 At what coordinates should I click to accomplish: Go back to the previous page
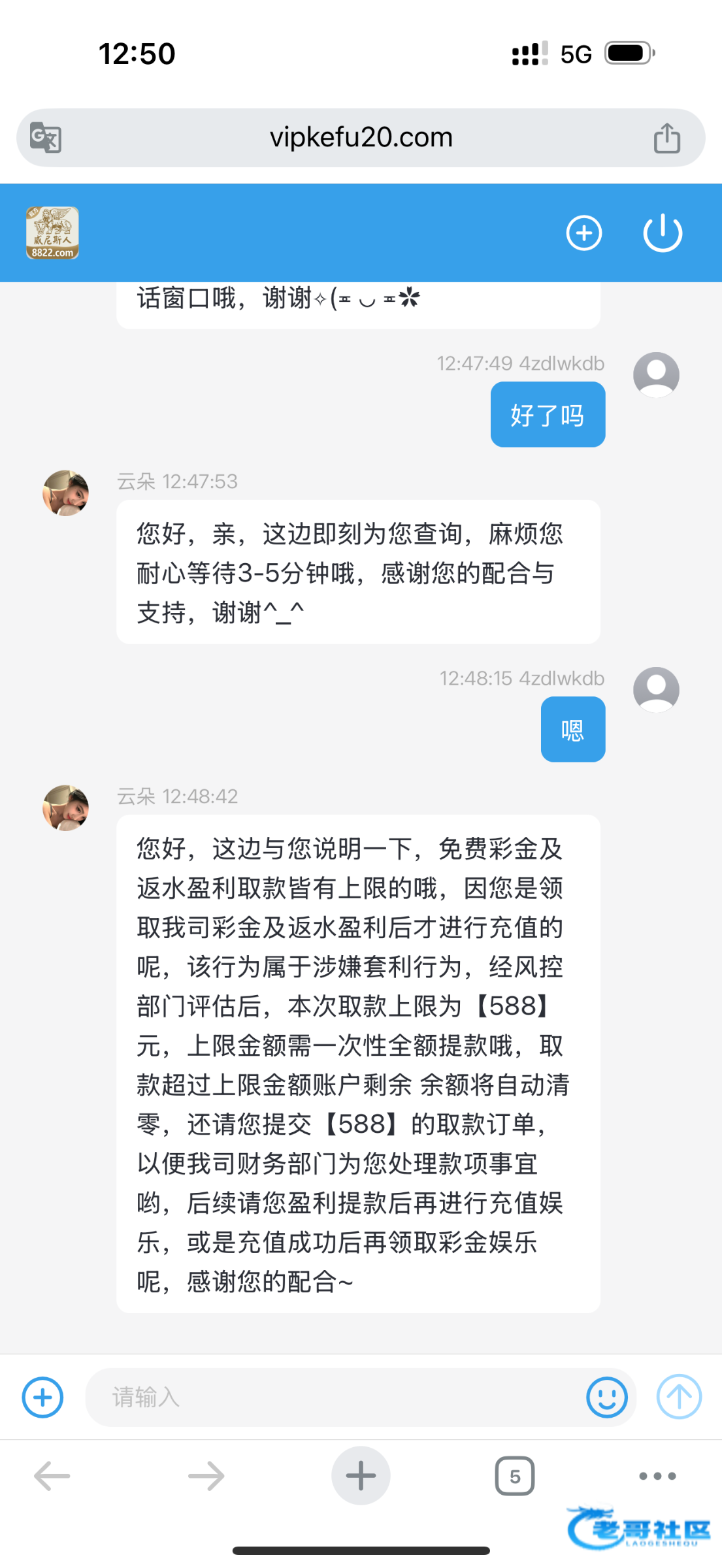click(52, 1476)
